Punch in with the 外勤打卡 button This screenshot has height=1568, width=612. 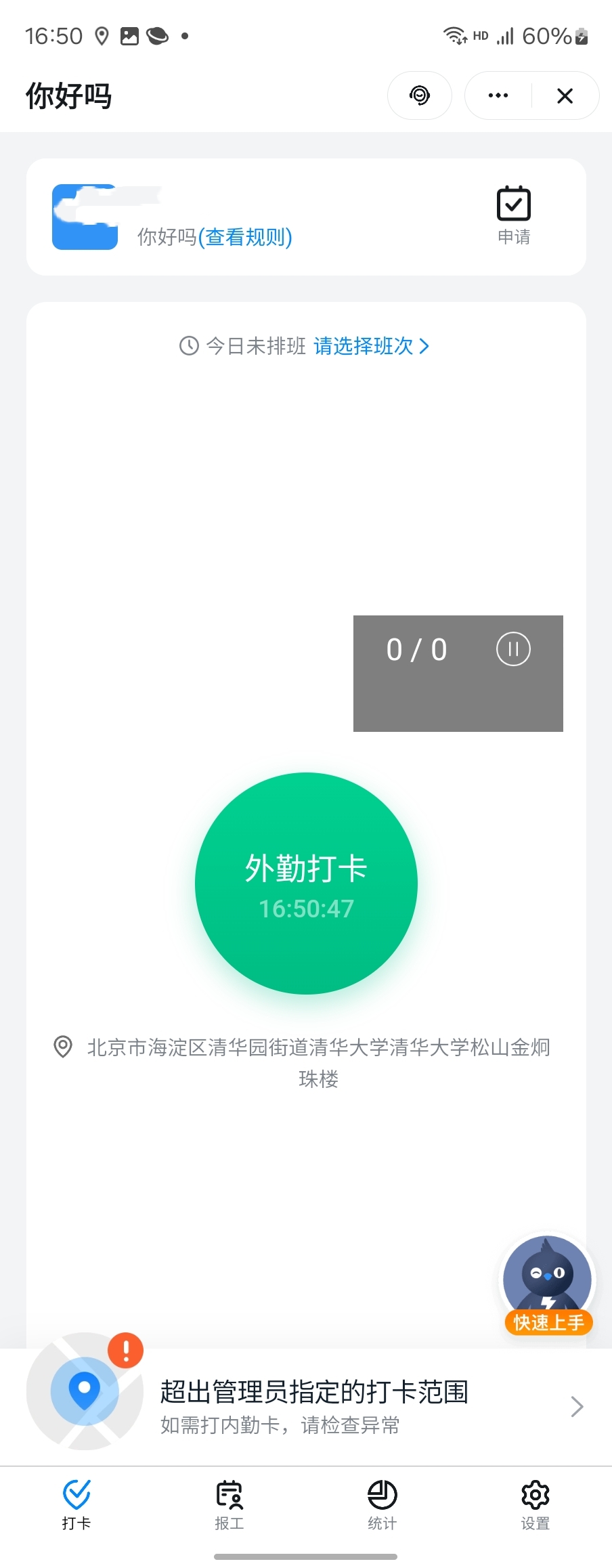(x=306, y=883)
